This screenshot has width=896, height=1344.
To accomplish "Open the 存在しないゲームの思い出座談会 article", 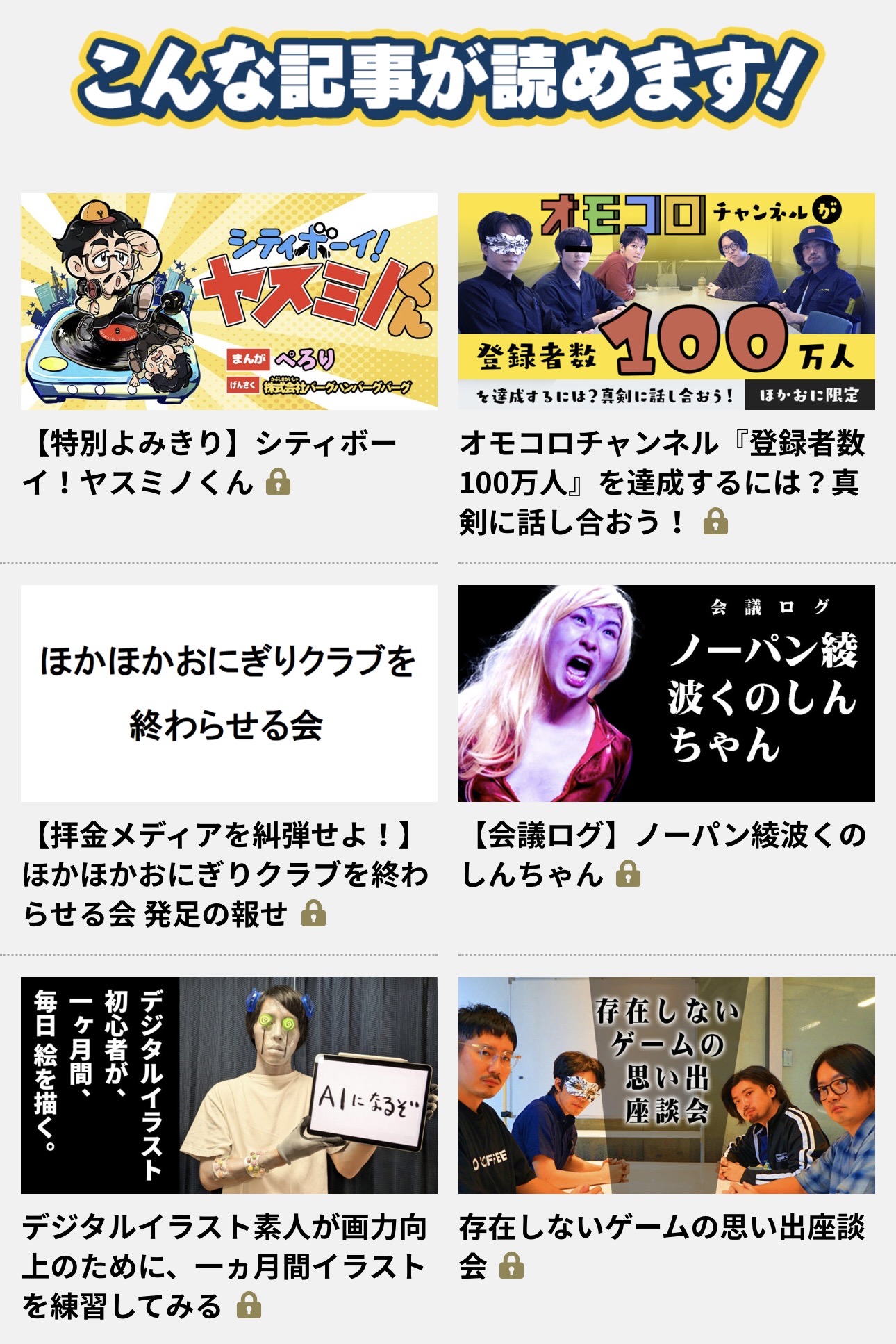I will click(666, 1085).
